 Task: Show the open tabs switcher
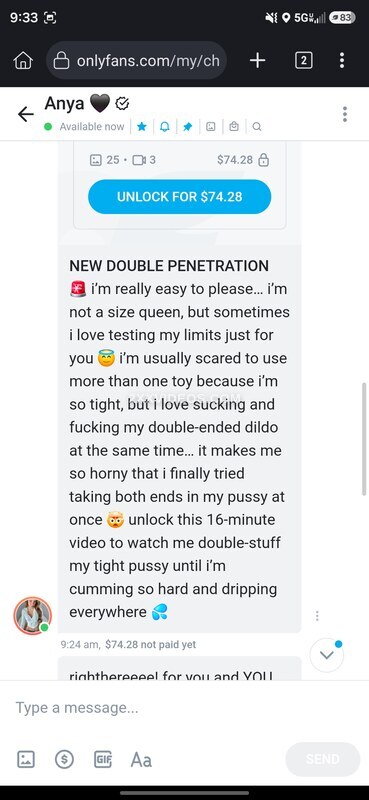click(304, 61)
